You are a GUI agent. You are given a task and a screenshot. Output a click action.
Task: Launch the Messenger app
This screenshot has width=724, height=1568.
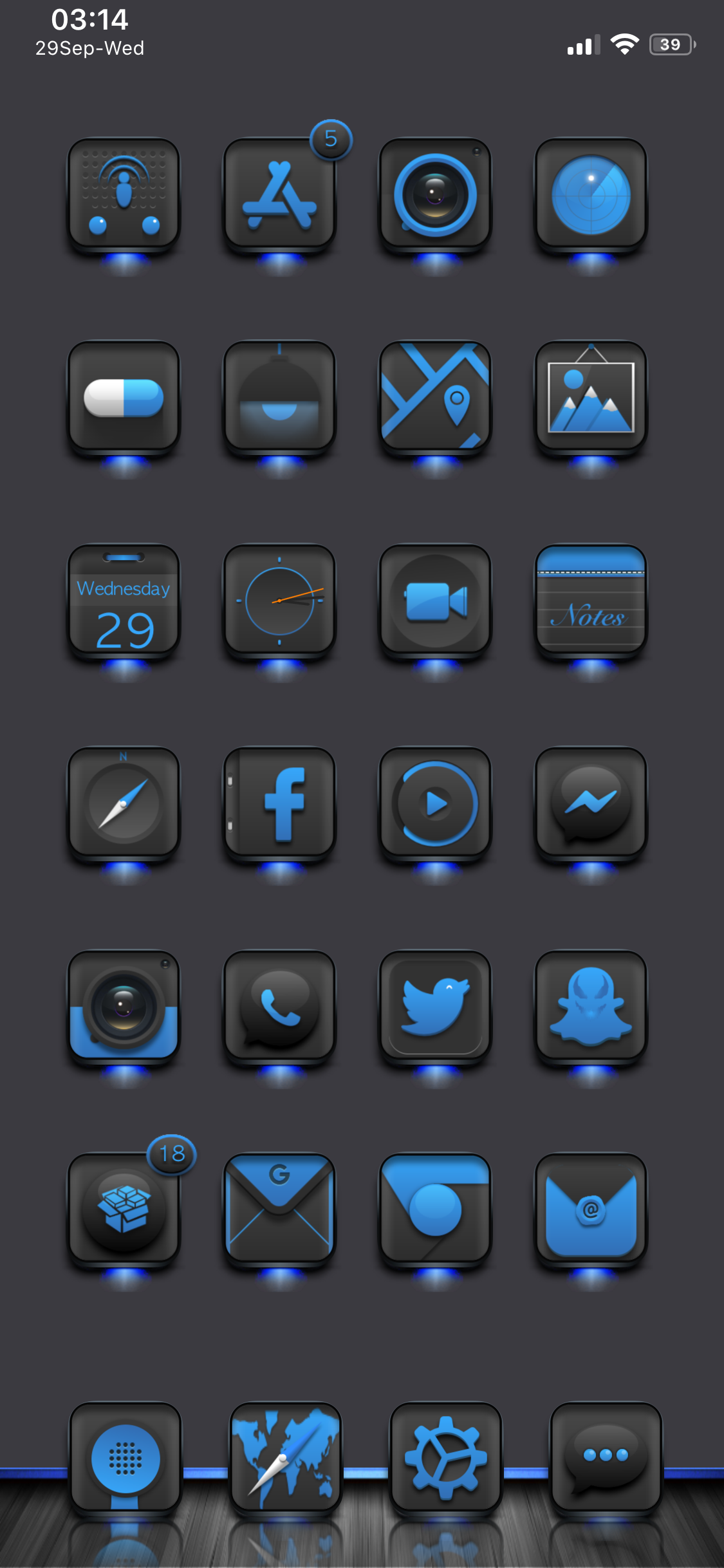click(x=591, y=803)
